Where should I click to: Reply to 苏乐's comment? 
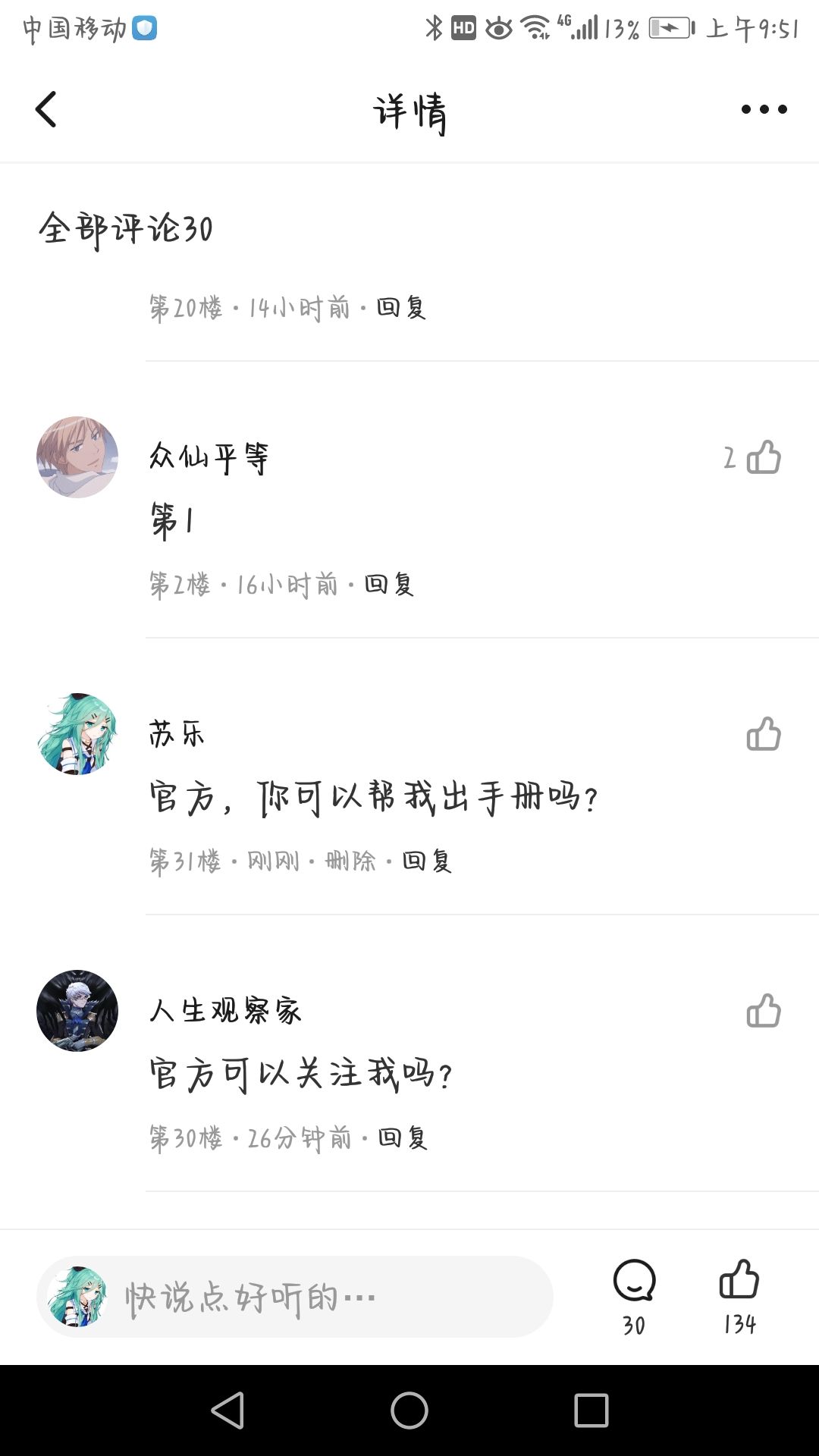[427, 861]
